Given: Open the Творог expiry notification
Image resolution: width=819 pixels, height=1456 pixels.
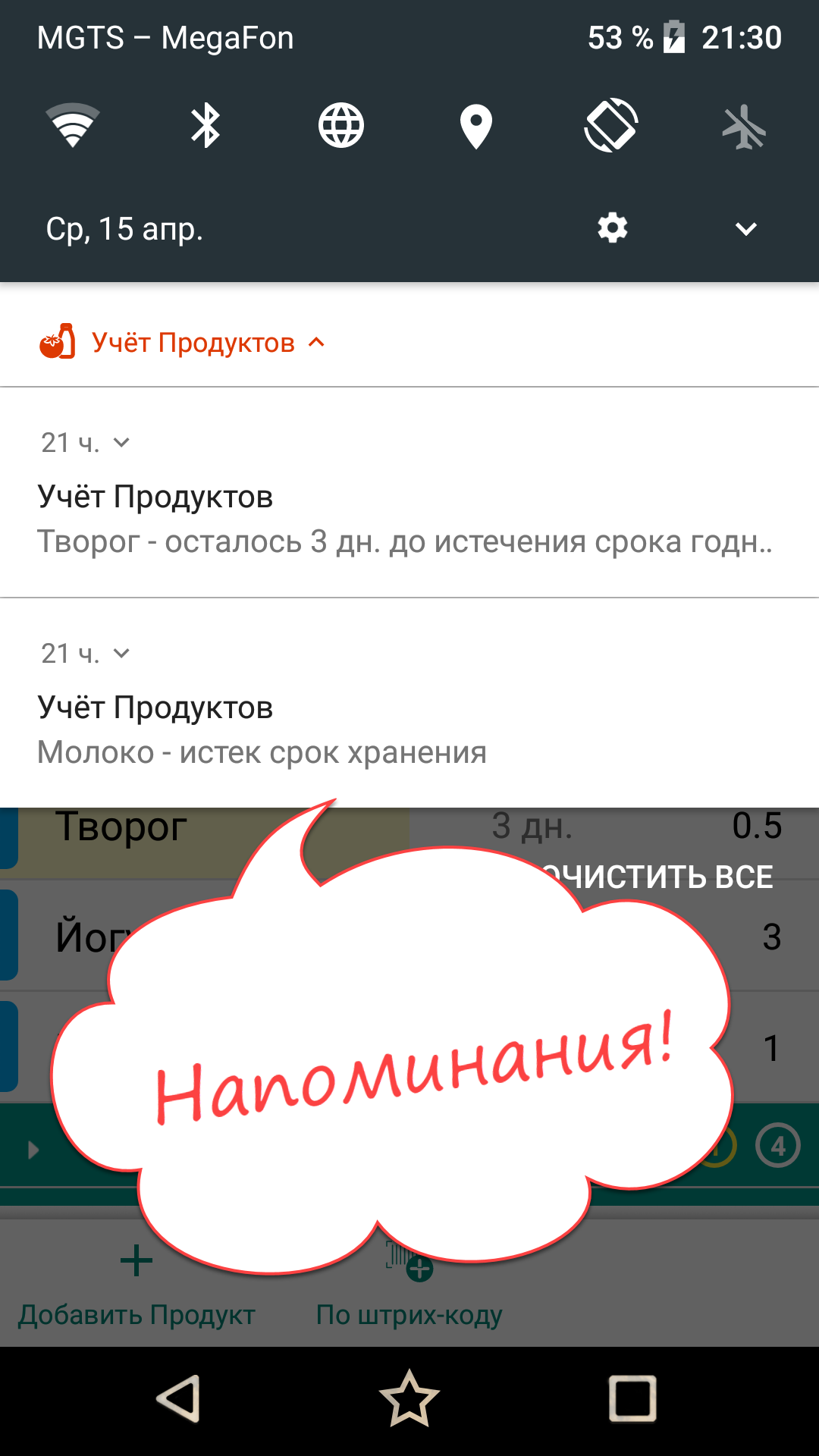Looking at the screenshot, I should point(409,493).
